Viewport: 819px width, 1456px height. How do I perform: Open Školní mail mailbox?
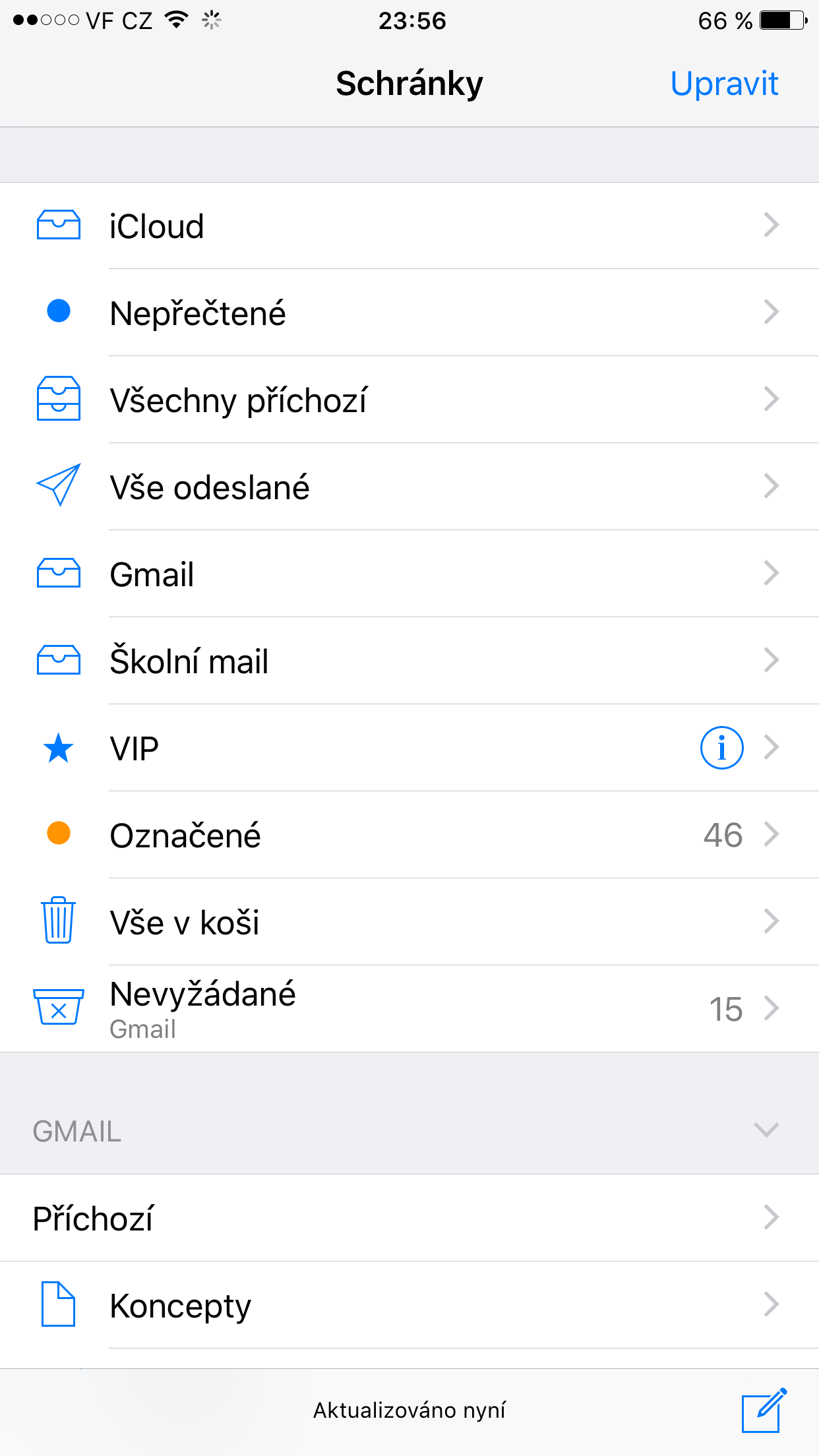coord(409,661)
